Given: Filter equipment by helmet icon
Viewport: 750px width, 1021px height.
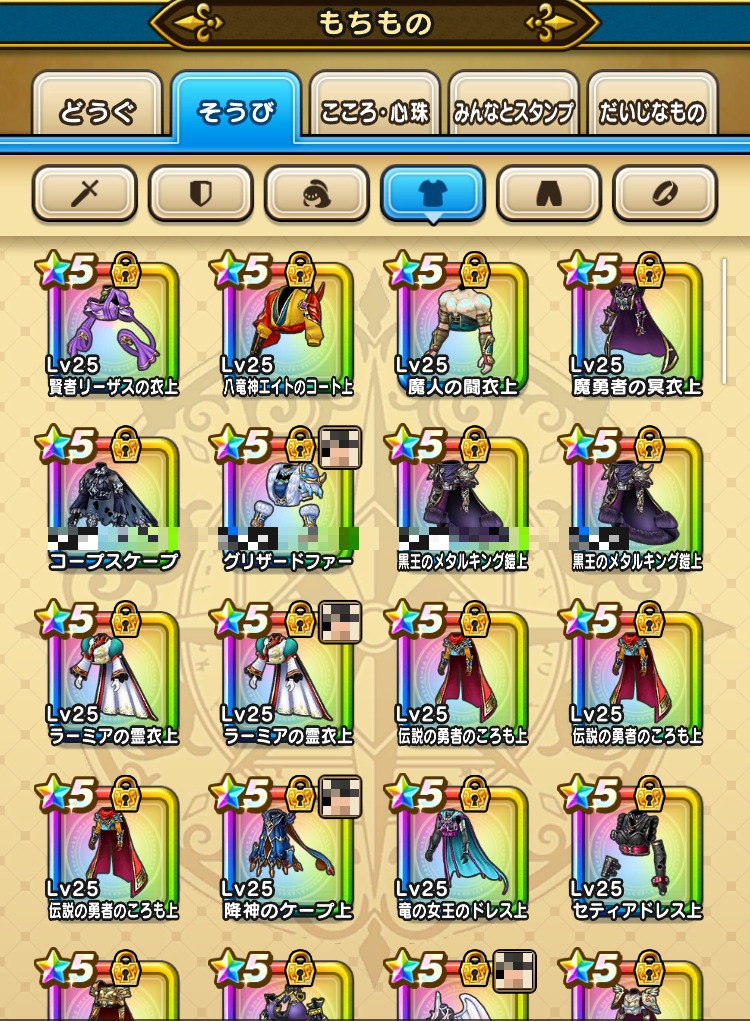Looking at the screenshot, I should (316, 193).
